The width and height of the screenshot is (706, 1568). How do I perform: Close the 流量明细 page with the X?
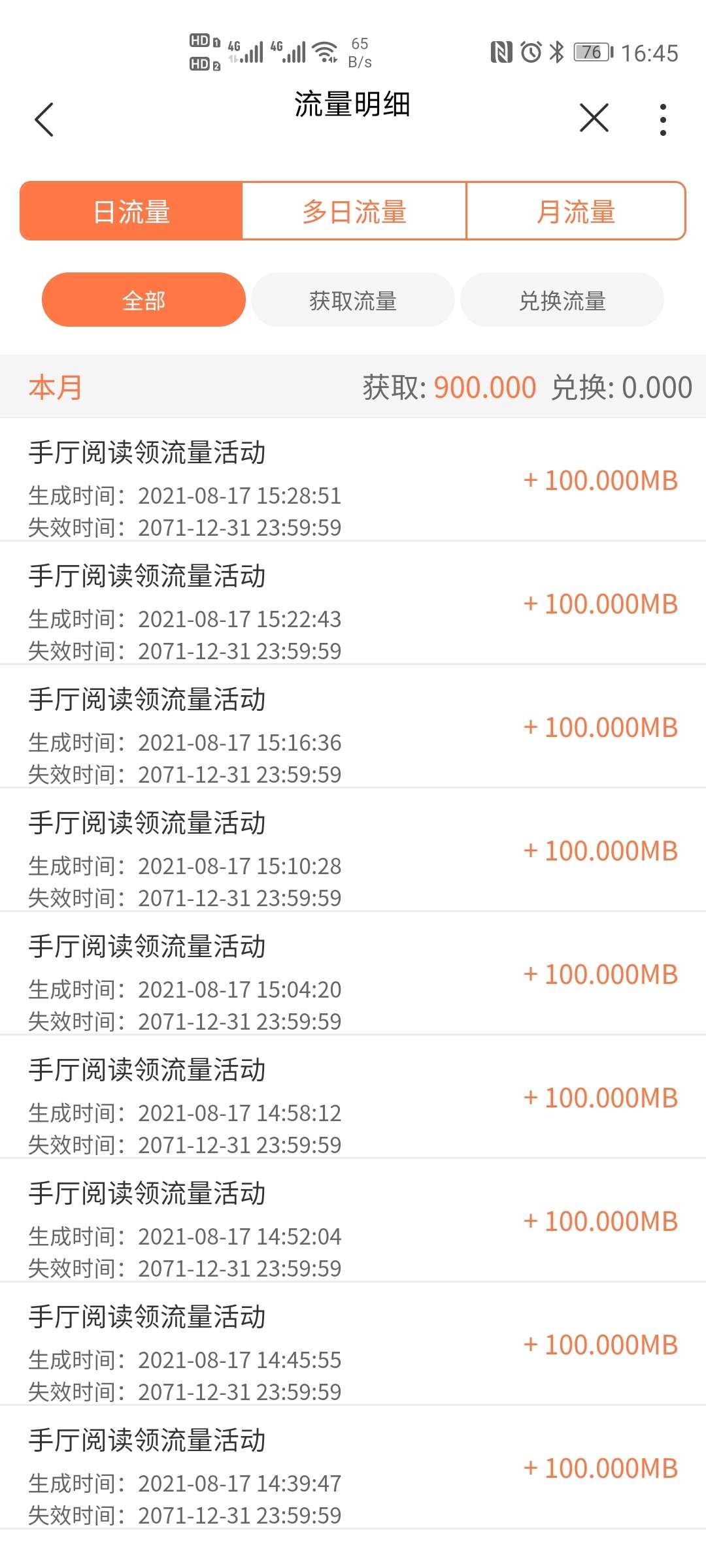pos(594,118)
